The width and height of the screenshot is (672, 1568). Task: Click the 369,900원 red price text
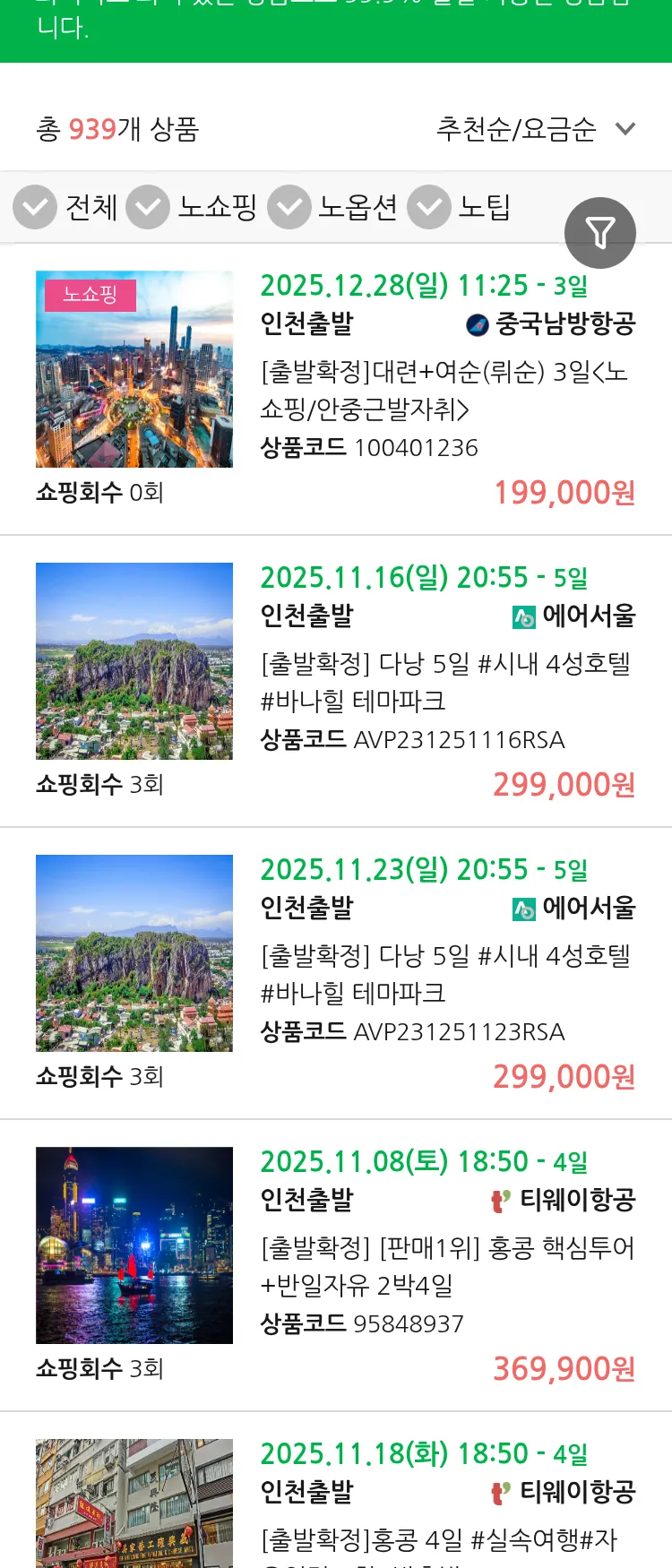563,1368
